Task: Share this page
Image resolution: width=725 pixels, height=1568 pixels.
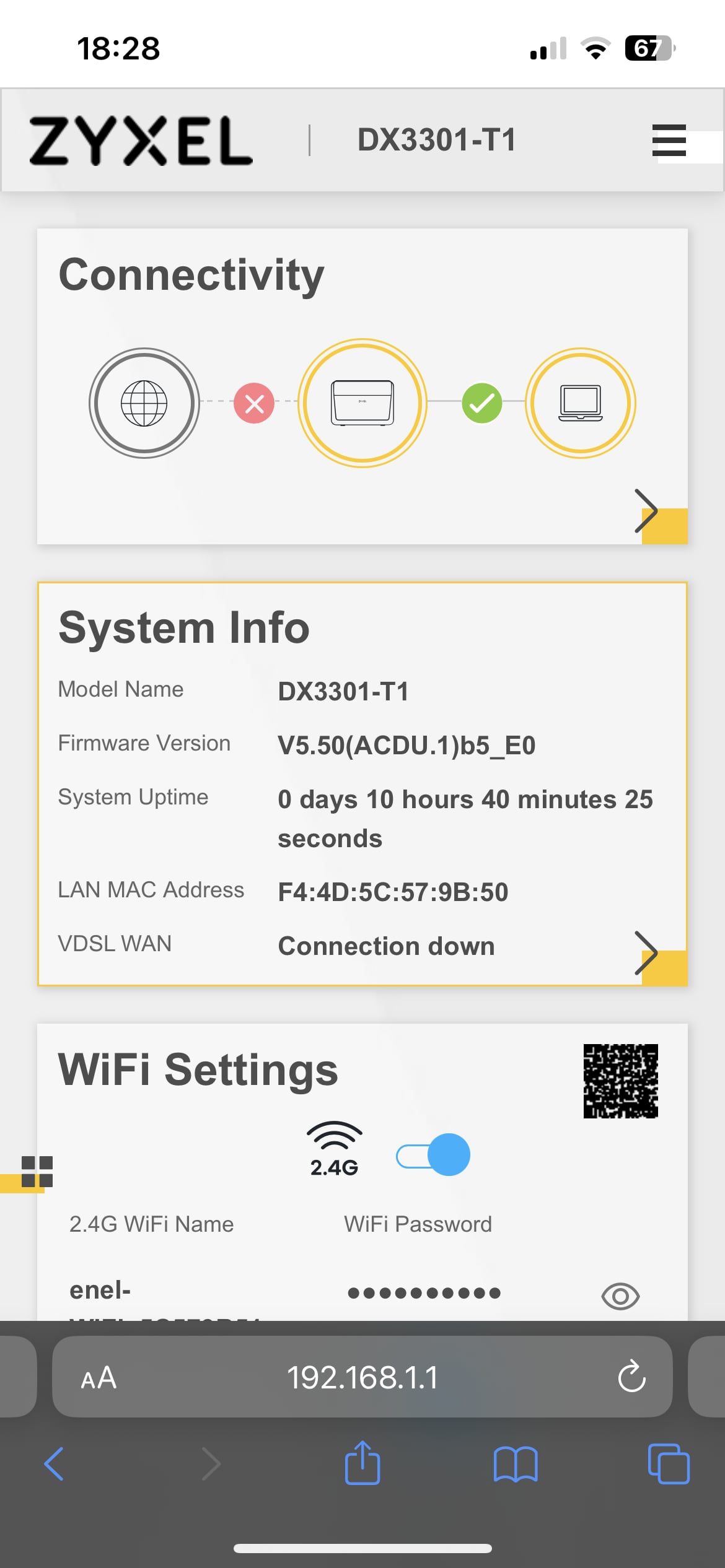Action: [362, 1463]
